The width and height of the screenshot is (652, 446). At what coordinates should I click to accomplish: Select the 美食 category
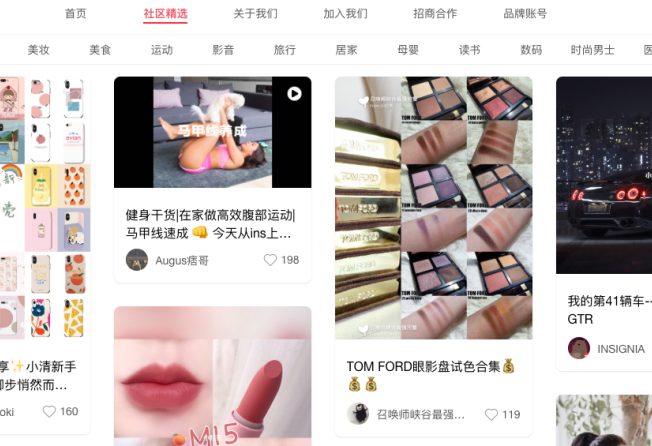click(100, 49)
